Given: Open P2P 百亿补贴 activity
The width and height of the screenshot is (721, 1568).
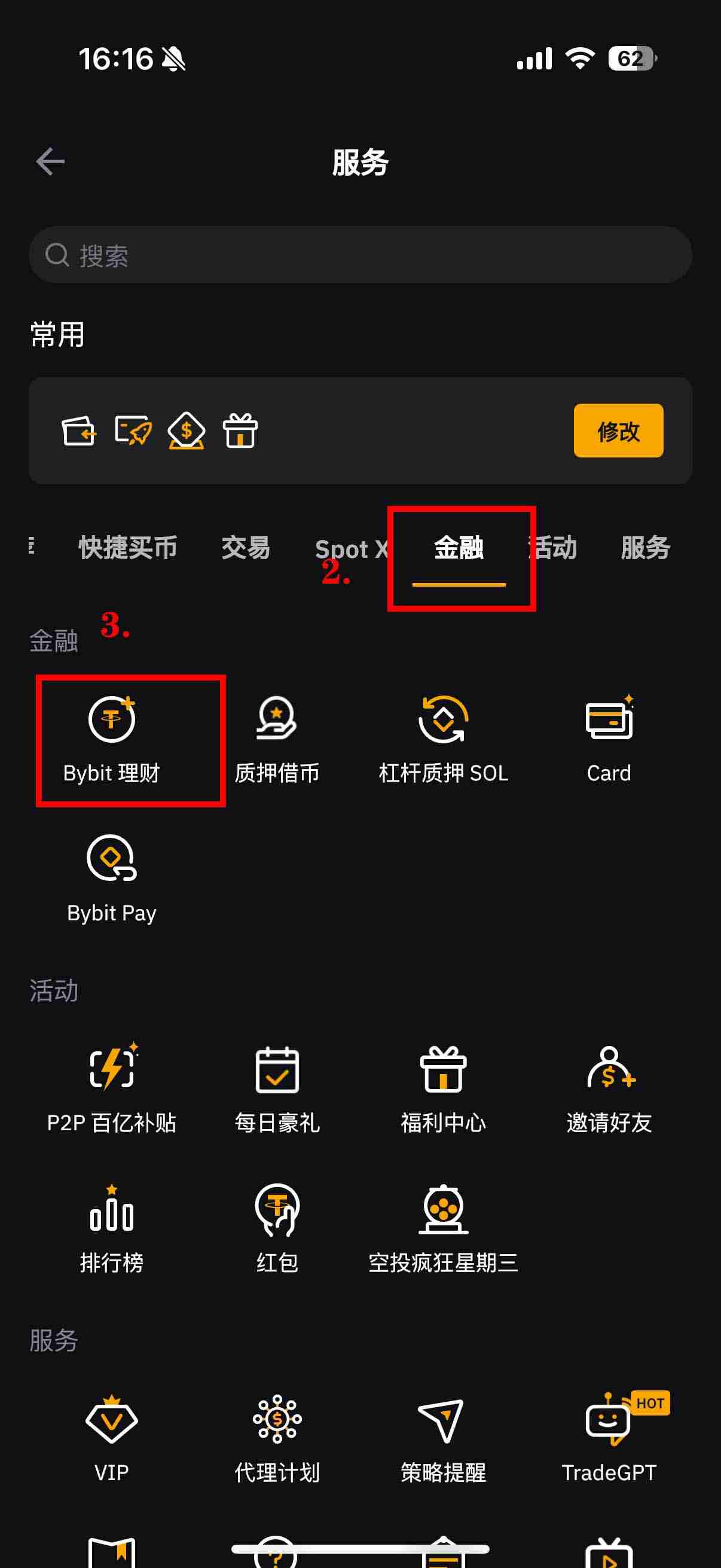Looking at the screenshot, I should (112, 1090).
